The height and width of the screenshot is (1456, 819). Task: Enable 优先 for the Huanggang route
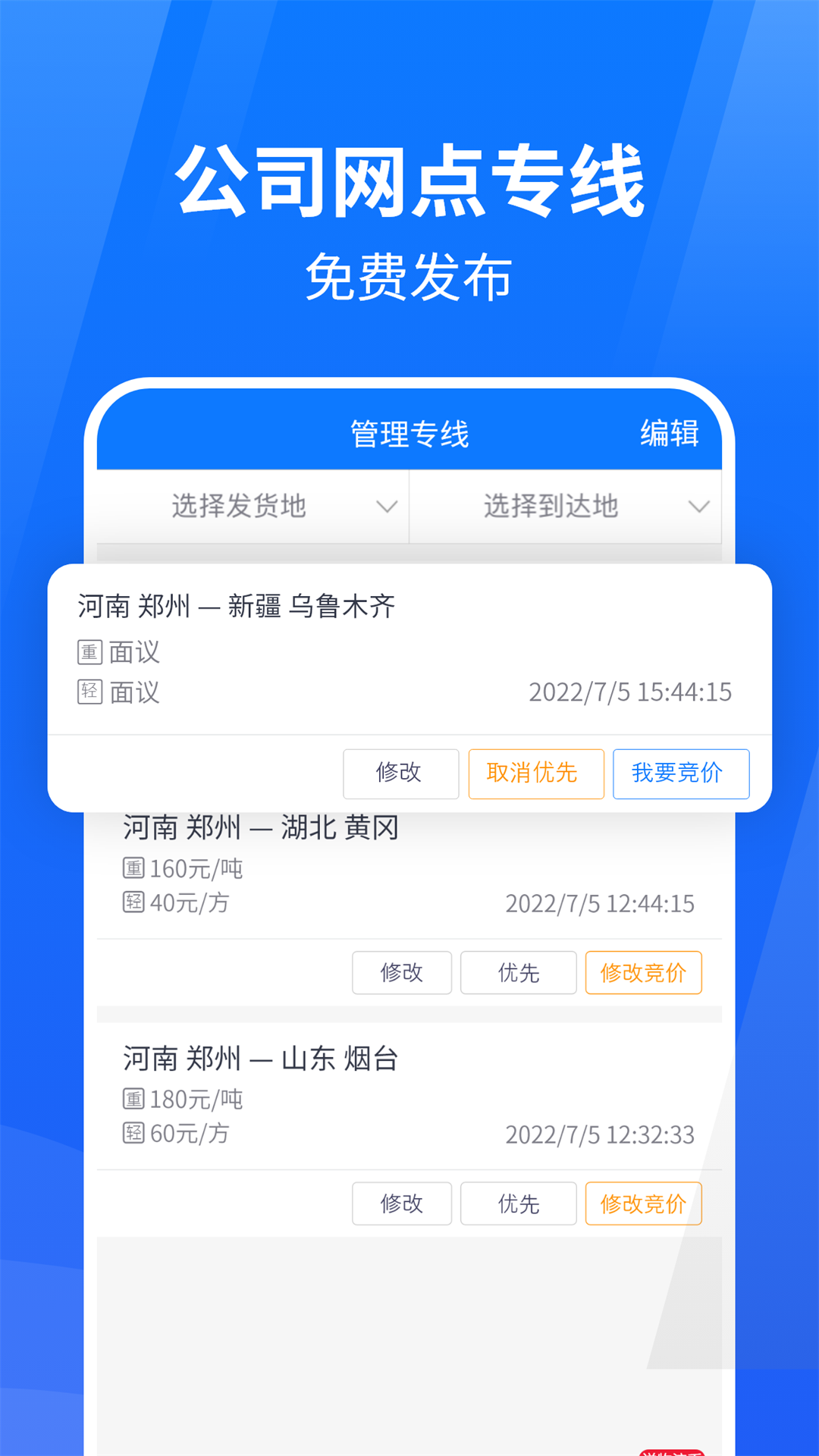518,973
